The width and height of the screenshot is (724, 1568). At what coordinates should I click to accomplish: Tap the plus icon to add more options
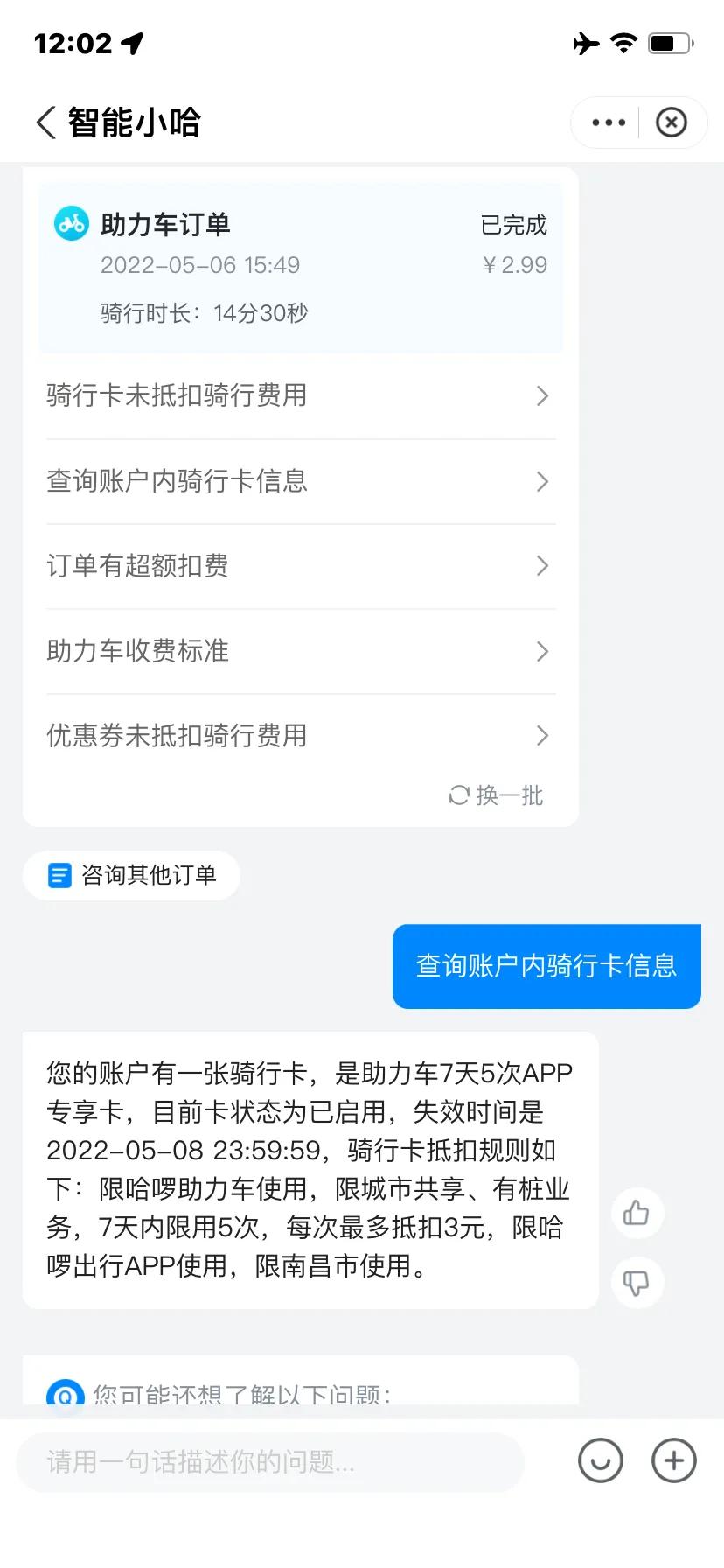click(x=672, y=1460)
